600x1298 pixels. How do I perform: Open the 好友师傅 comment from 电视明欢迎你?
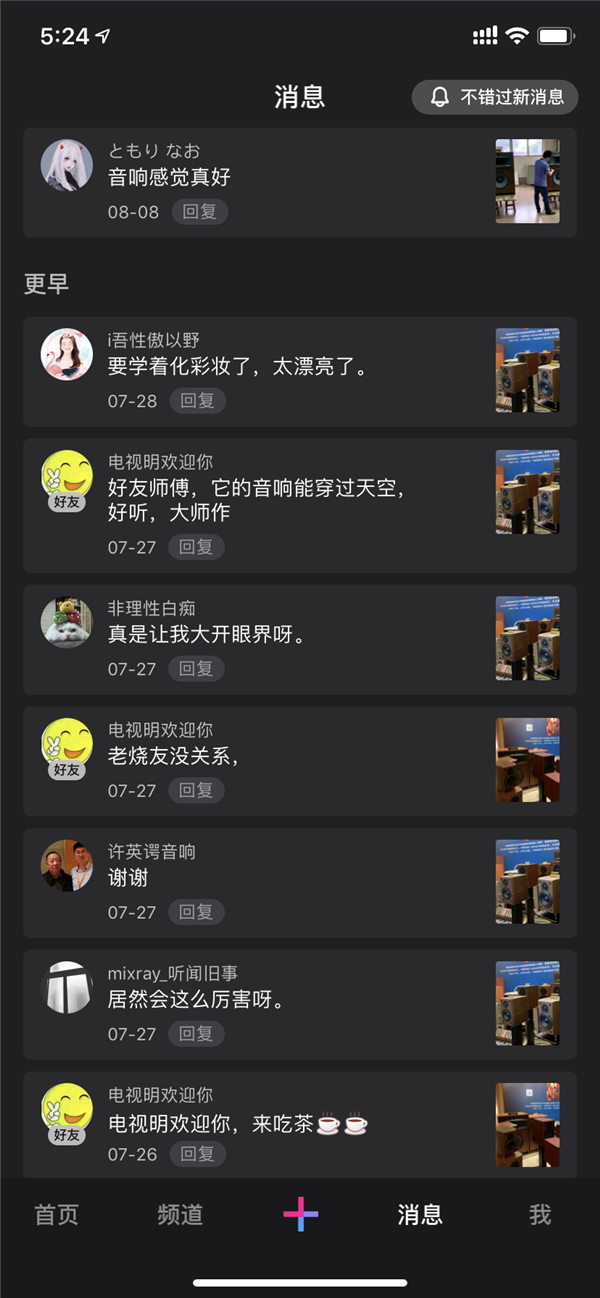pyautogui.click(x=260, y=500)
